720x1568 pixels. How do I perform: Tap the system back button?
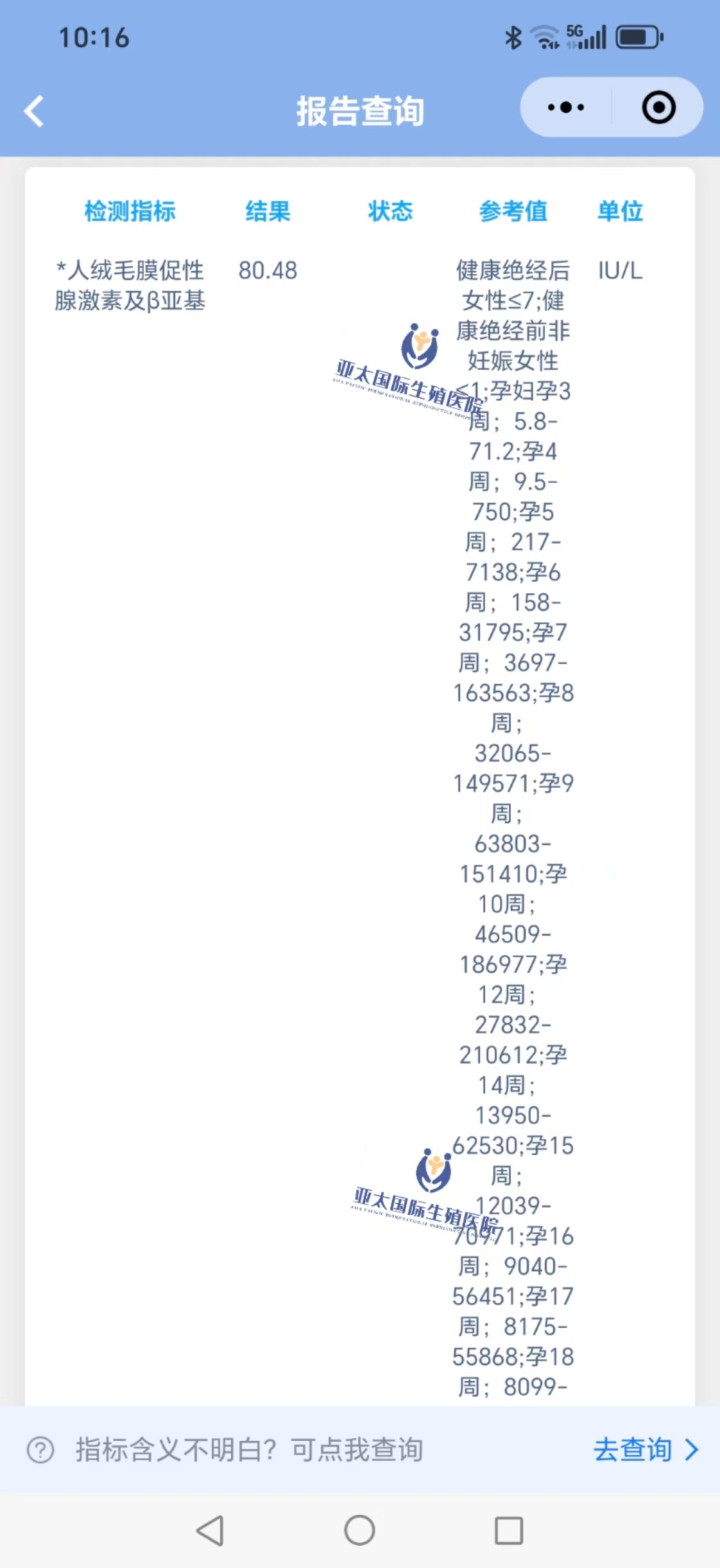(x=210, y=1531)
